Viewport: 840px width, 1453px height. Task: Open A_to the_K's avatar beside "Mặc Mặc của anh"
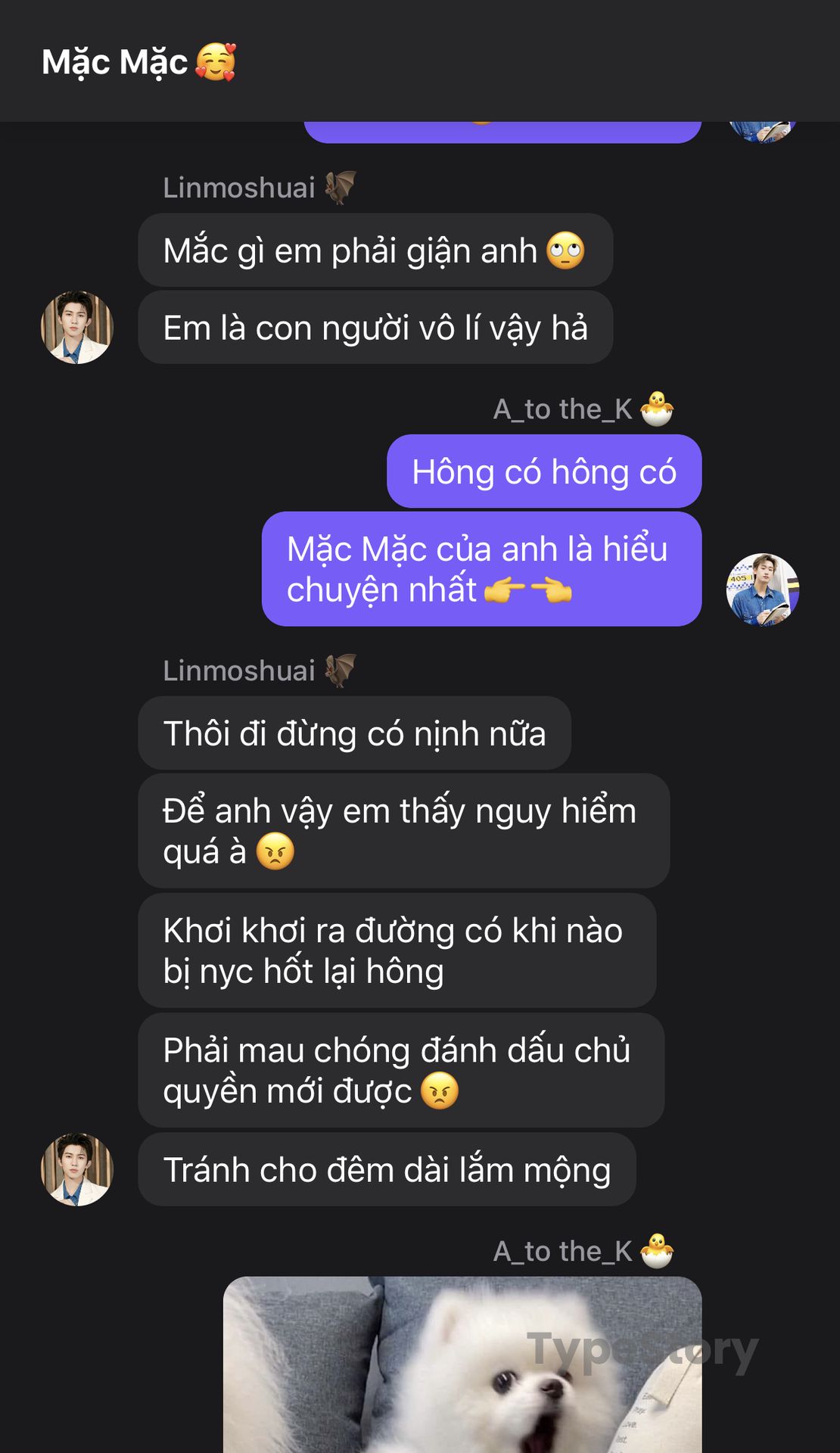763,590
